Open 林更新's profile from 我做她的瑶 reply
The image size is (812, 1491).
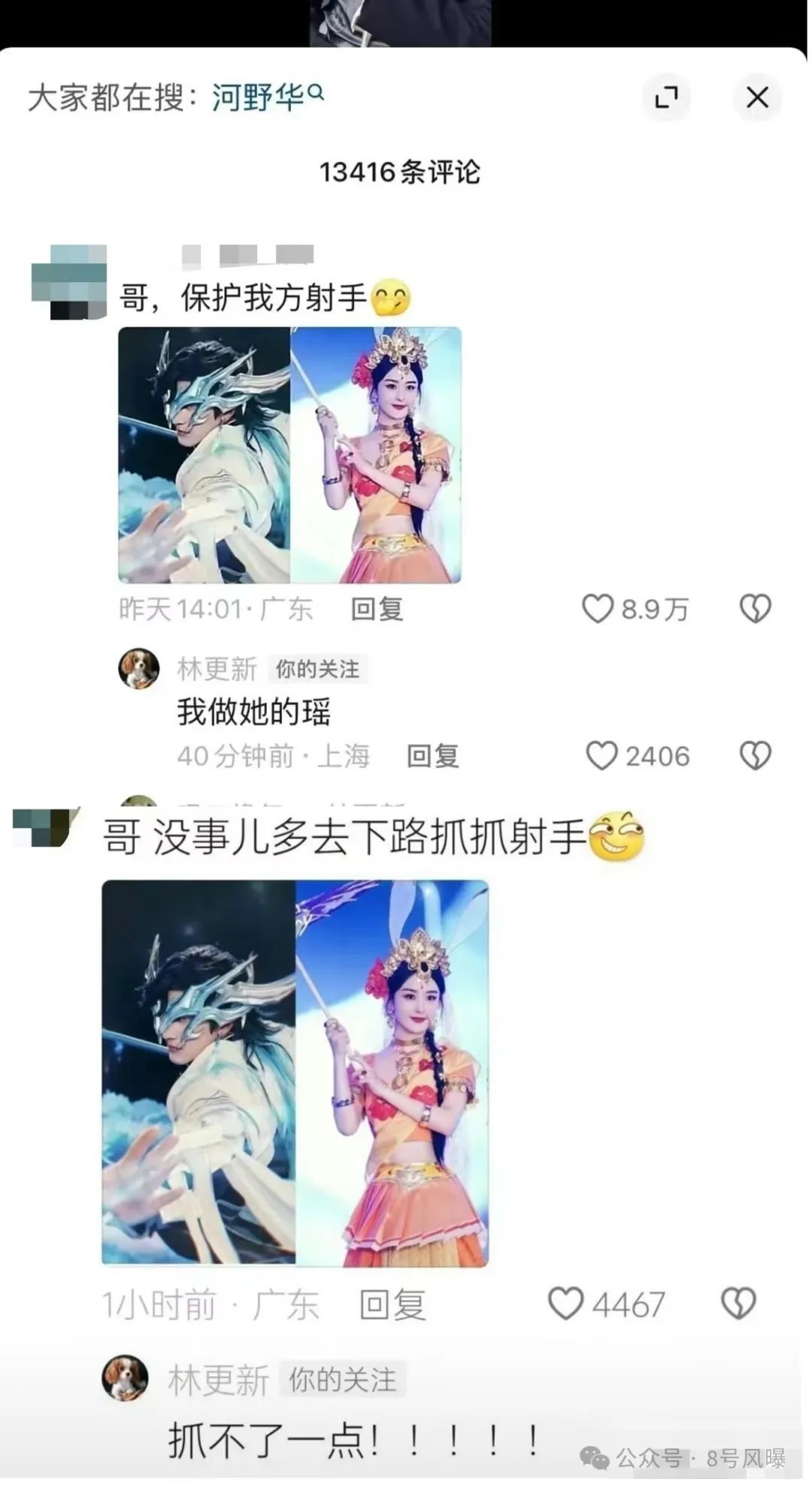(x=139, y=668)
